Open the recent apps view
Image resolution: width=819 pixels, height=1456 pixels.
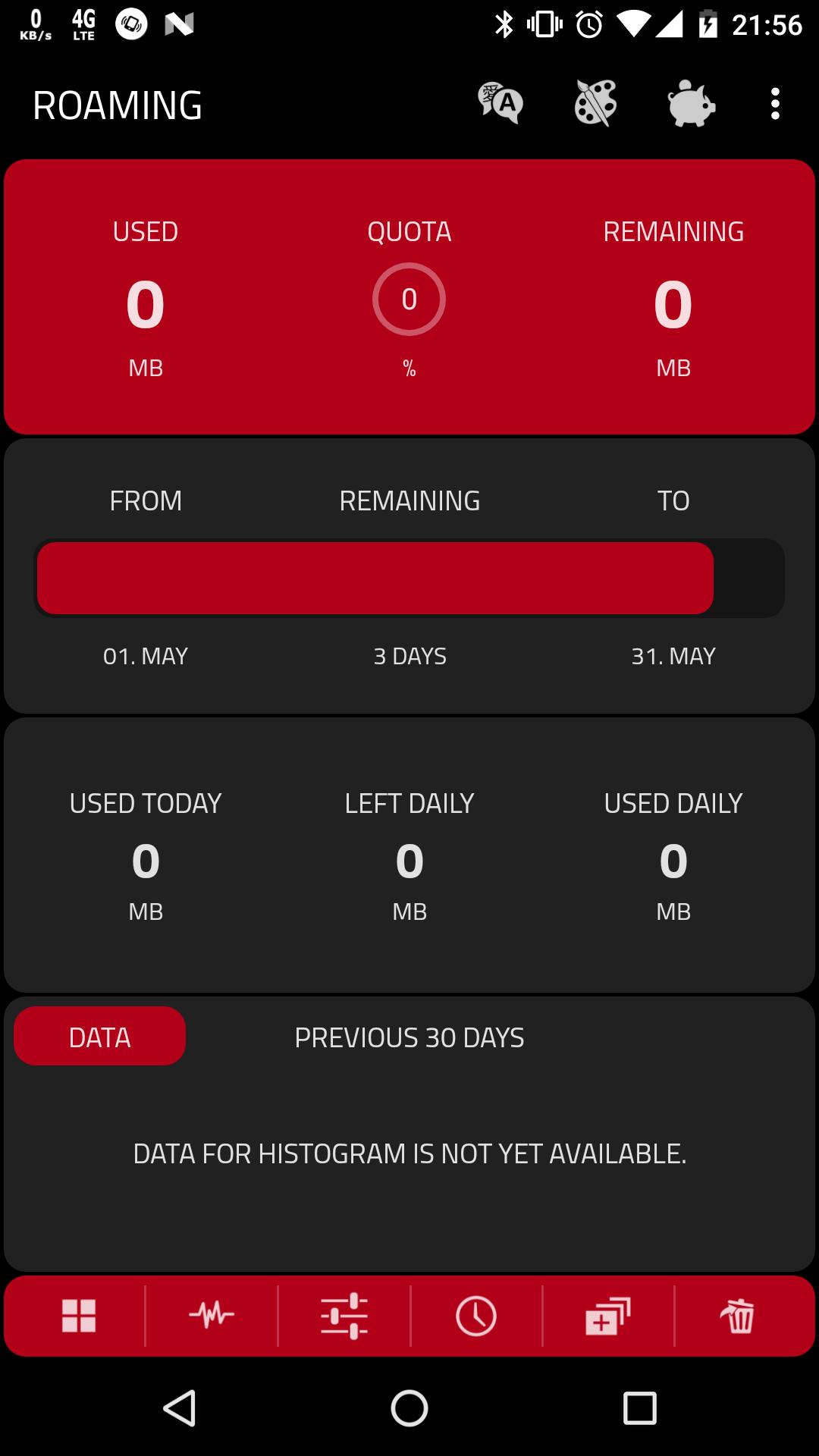[x=639, y=1408]
